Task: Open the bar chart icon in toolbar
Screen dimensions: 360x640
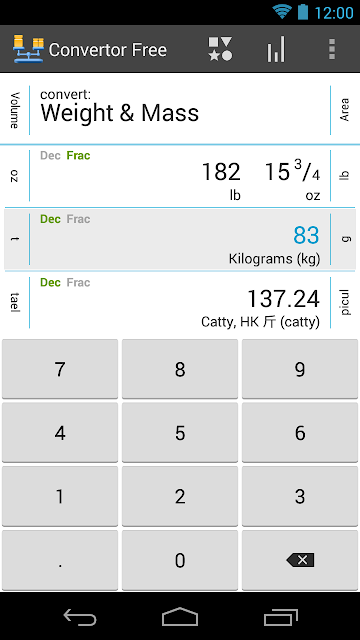Action: 276,49
